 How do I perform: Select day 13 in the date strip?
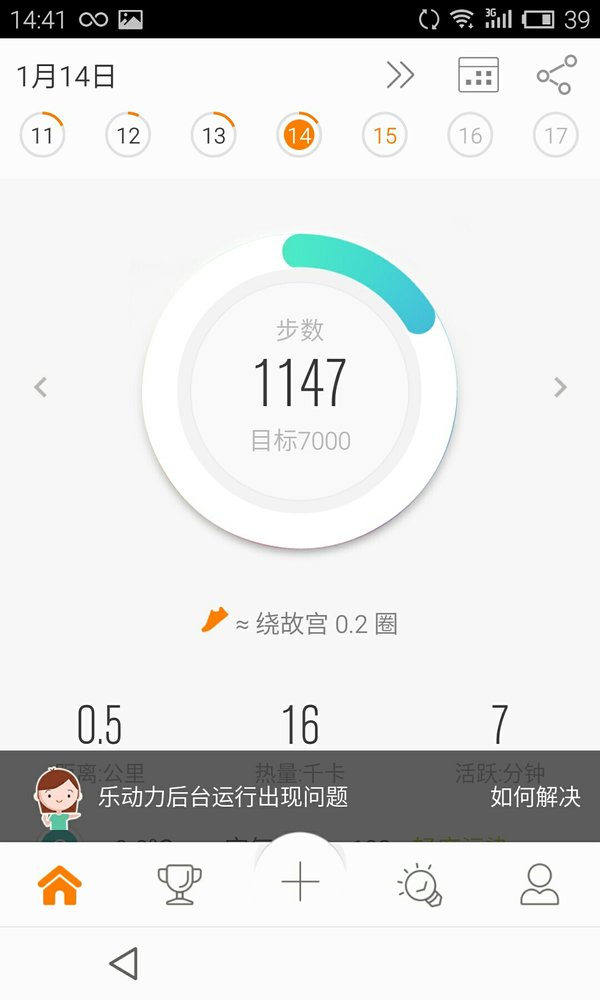pos(214,135)
